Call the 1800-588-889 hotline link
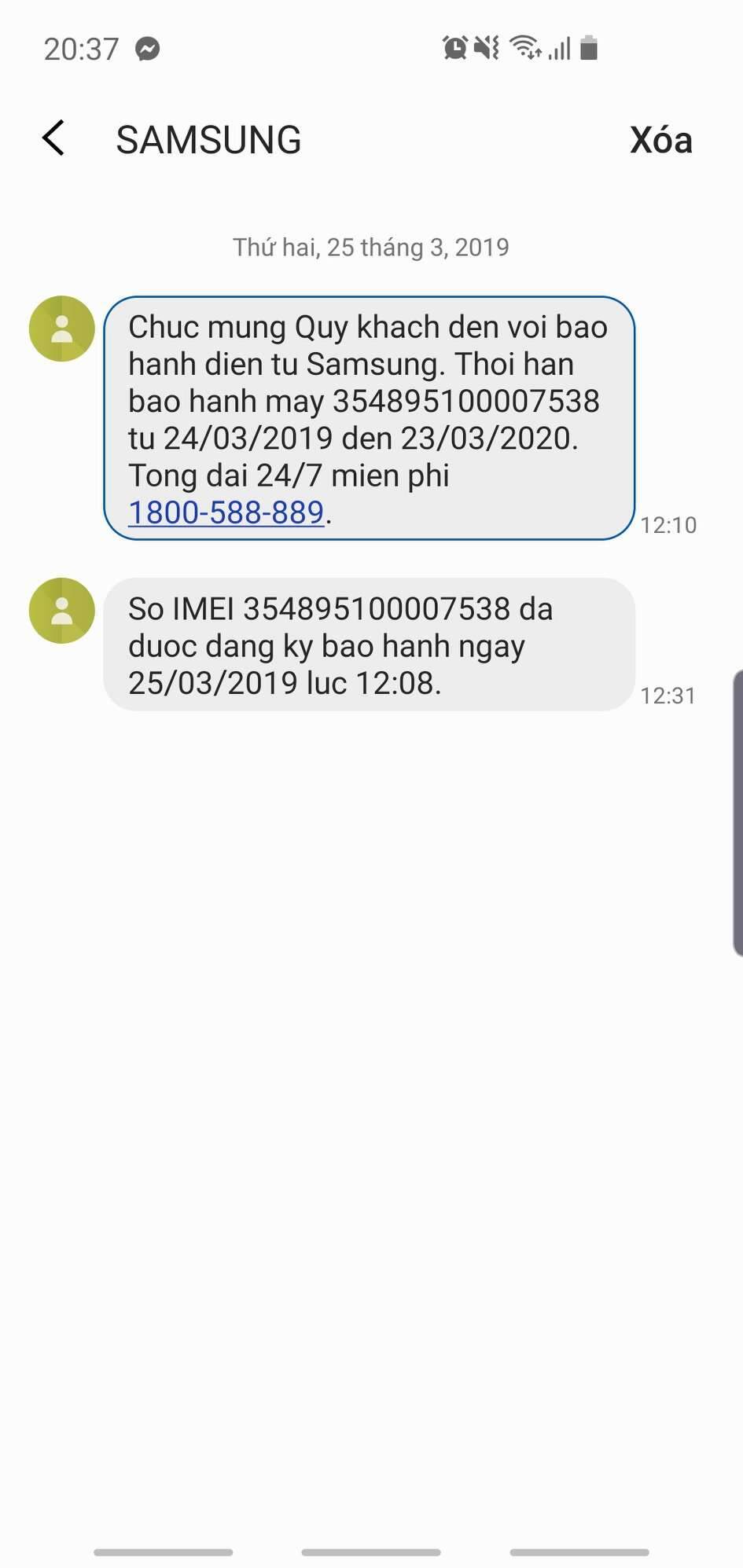The width and height of the screenshot is (743, 1568). [226, 512]
